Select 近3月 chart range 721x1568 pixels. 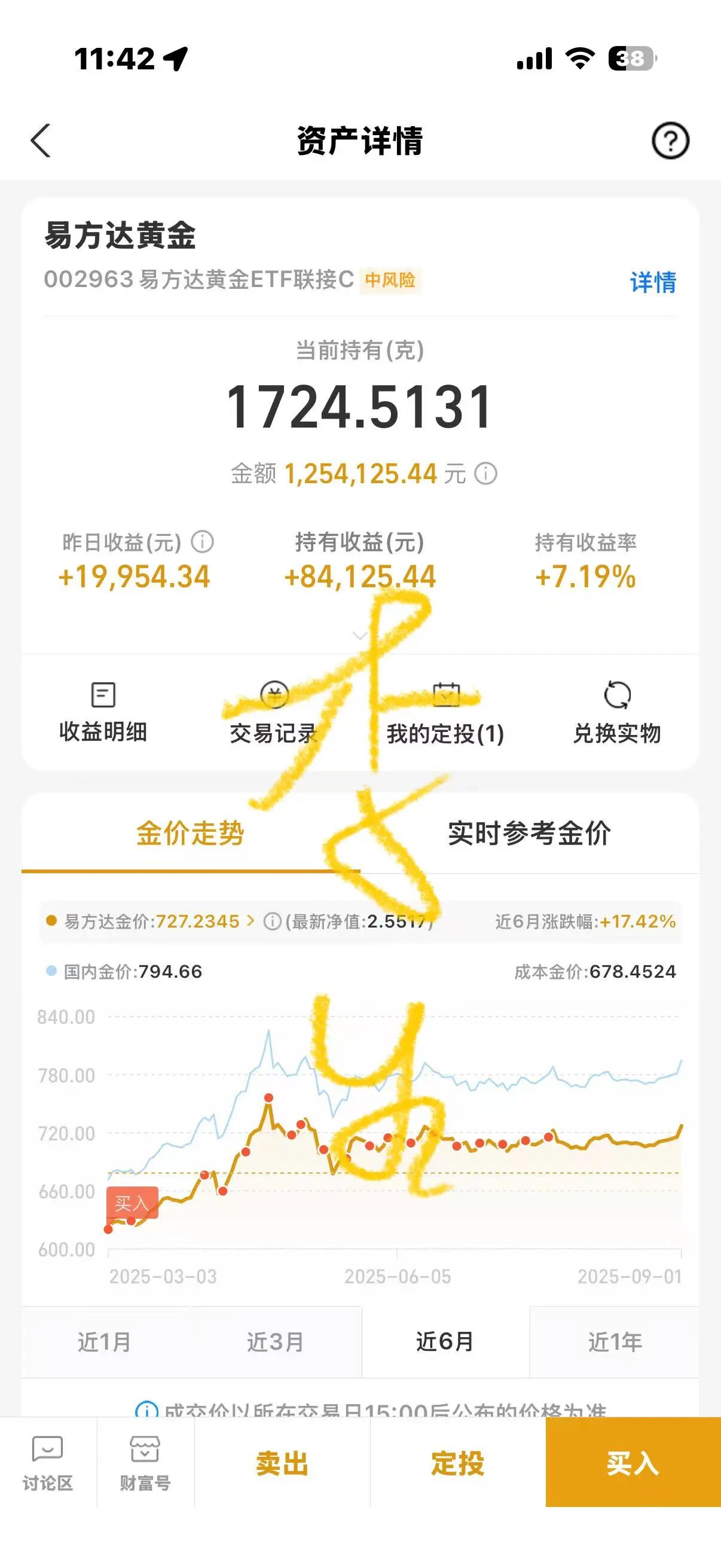coord(275,1342)
